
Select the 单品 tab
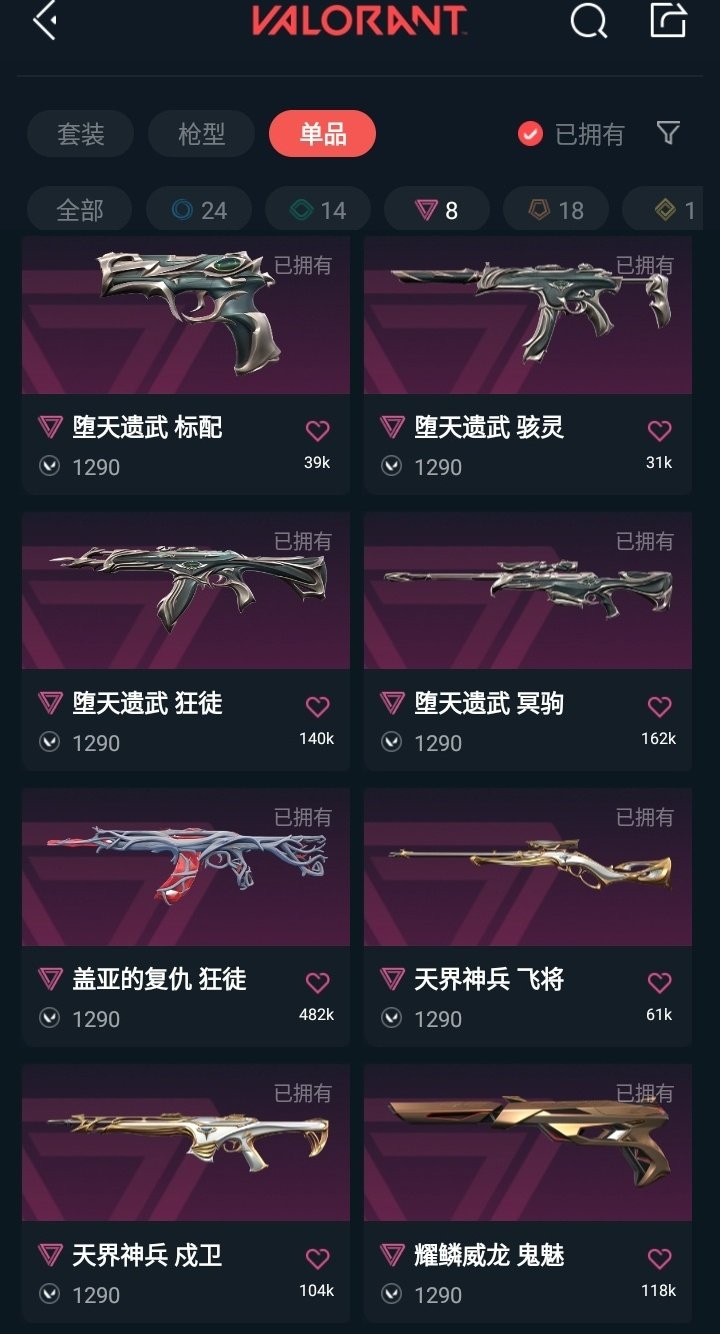(322, 134)
